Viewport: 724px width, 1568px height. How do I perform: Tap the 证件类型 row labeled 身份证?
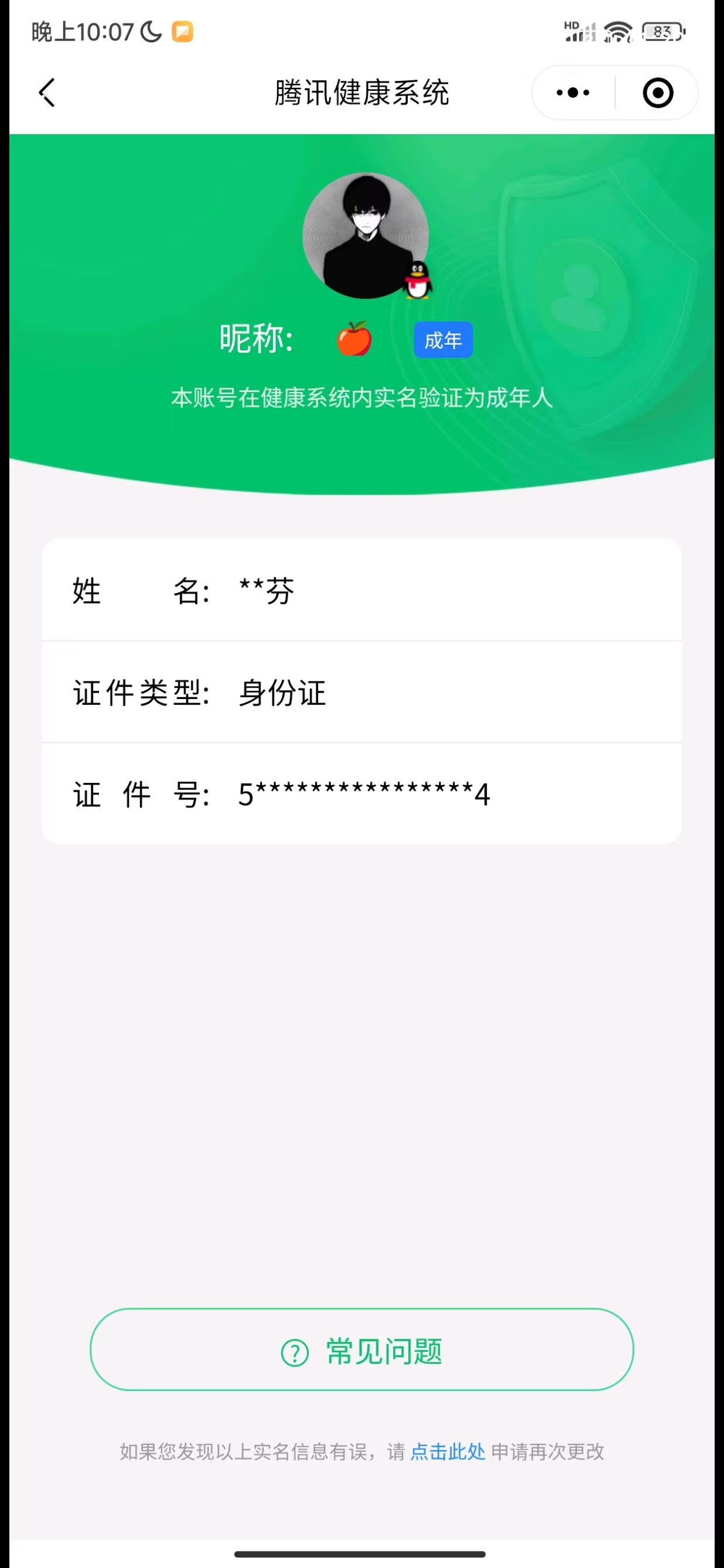coord(362,693)
